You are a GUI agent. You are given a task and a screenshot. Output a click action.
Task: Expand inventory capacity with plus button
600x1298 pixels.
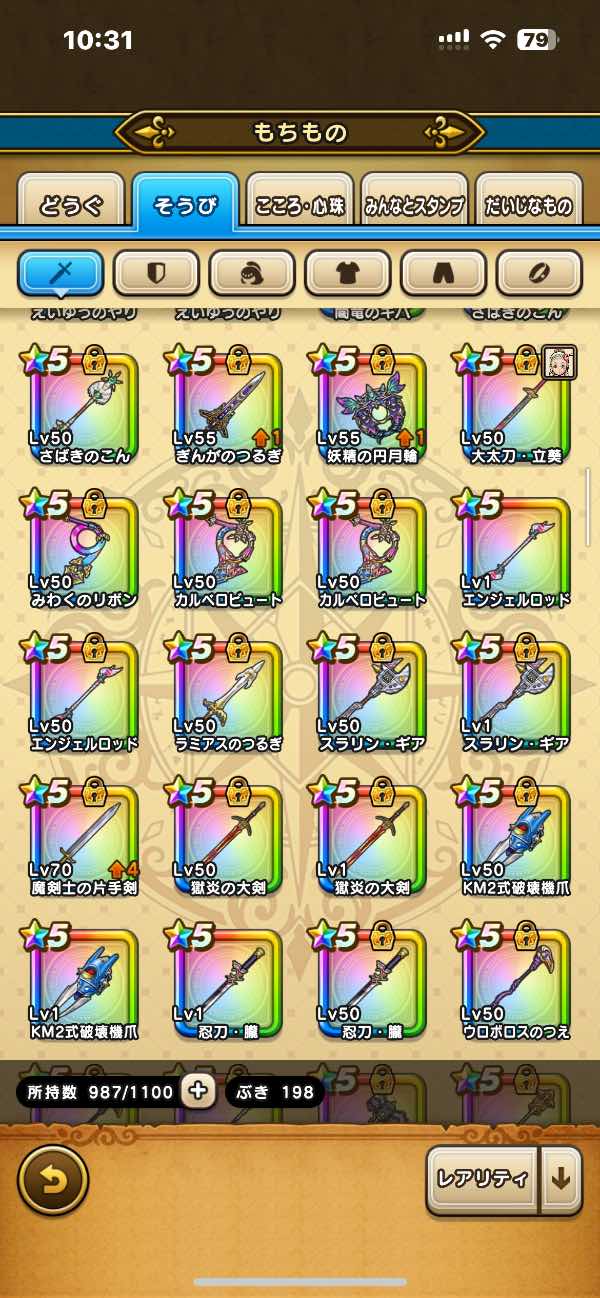point(198,1091)
